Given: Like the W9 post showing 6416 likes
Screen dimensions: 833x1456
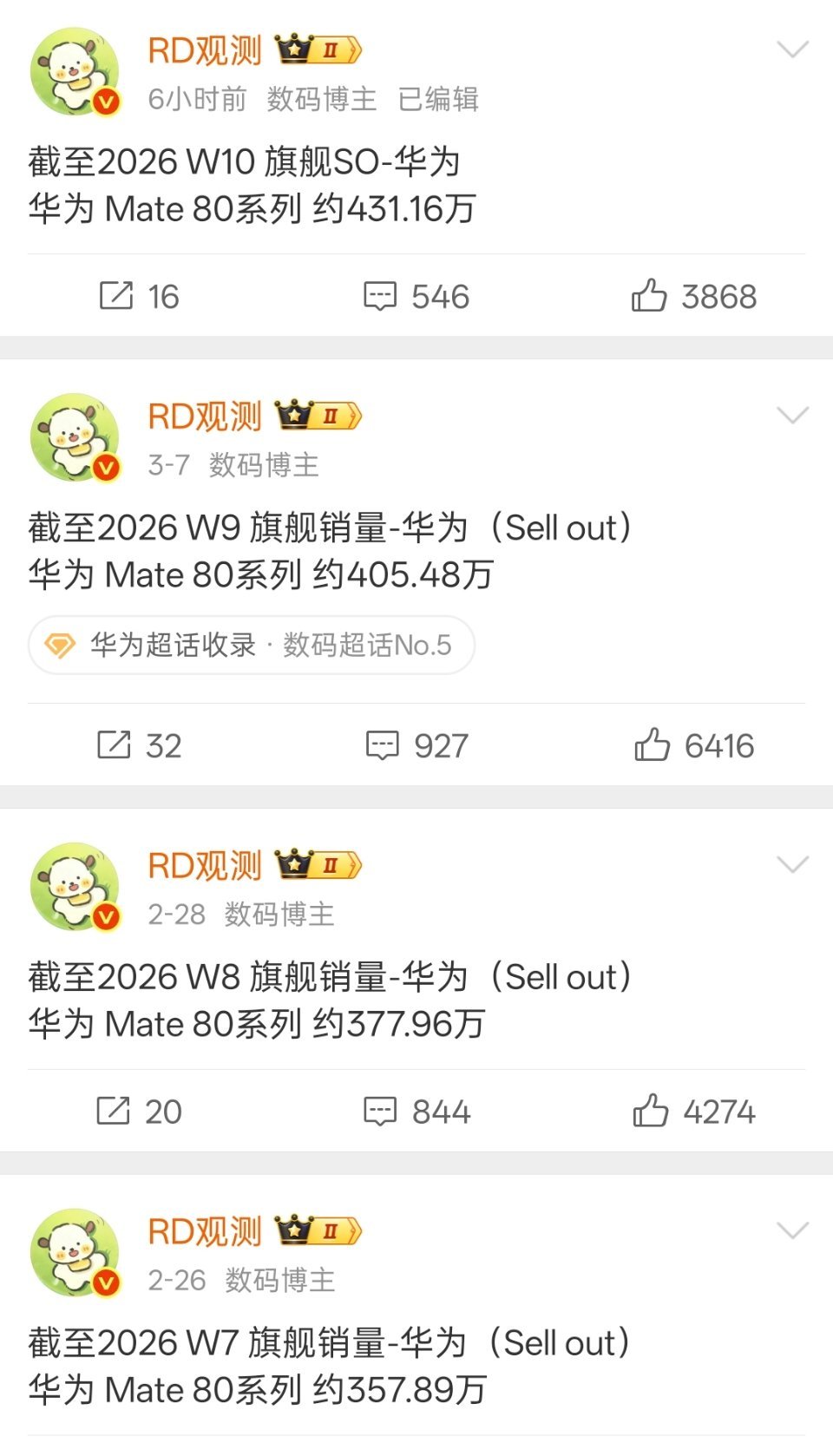Looking at the screenshot, I should (654, 744).
